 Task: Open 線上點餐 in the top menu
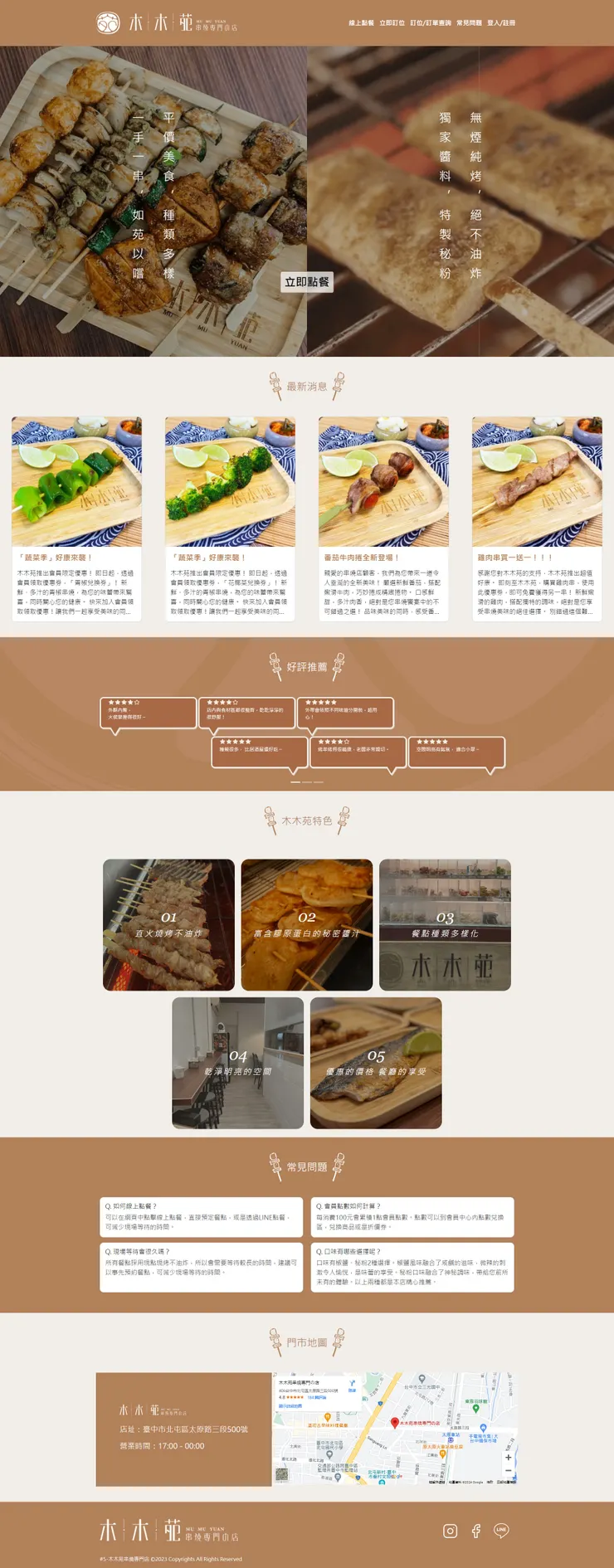click(361, 23)
